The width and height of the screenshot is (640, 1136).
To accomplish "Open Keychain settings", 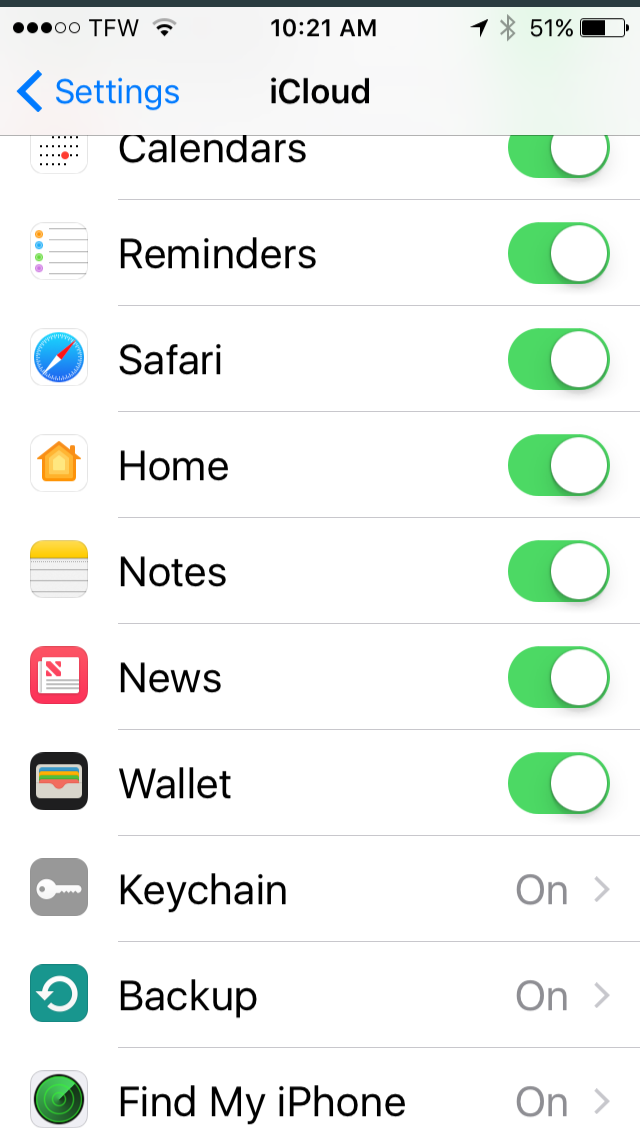I will (320, 889).
